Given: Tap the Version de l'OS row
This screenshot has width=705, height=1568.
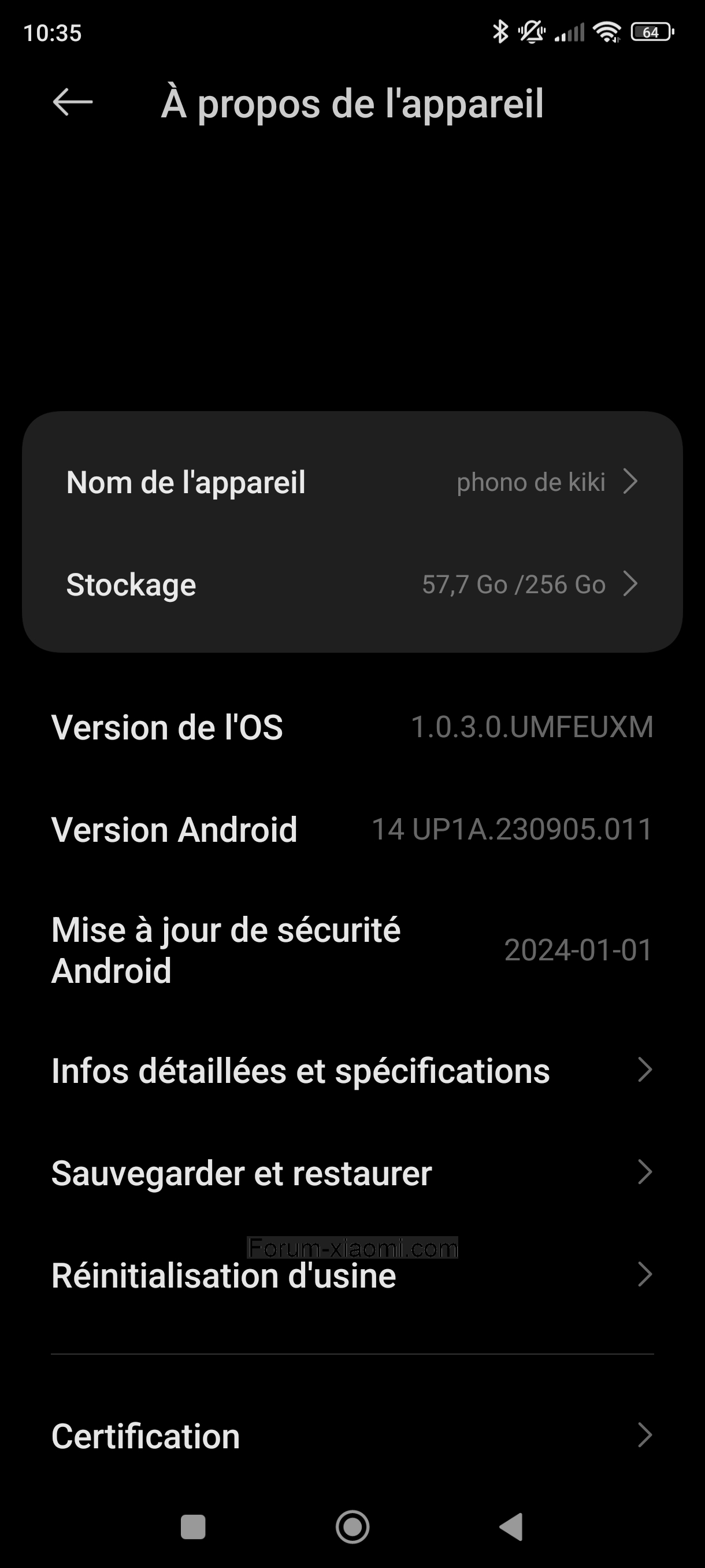Looking at the screenshot, I should [x=352, y=727].
